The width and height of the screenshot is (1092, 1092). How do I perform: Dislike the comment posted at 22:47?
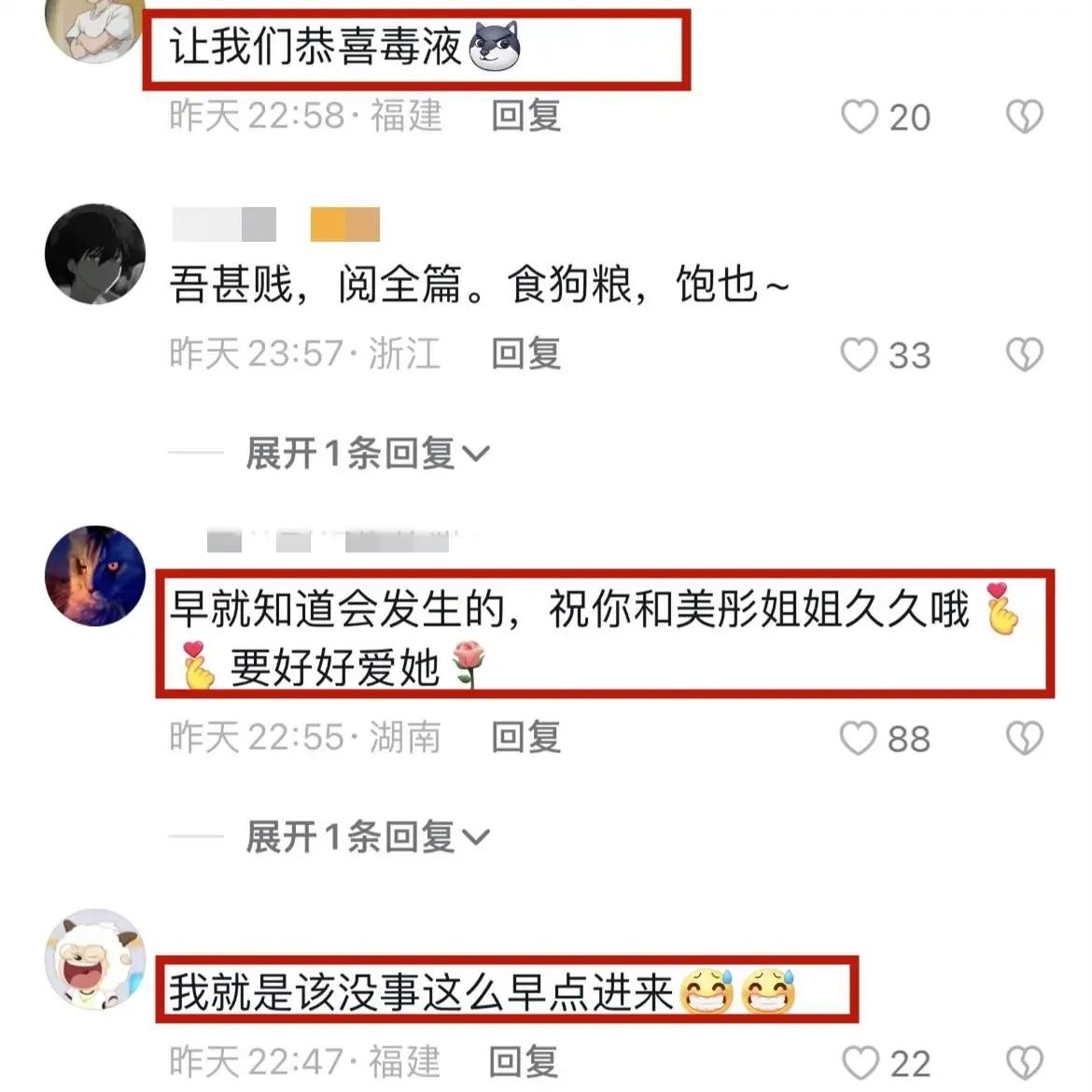coord(1024,1063)
